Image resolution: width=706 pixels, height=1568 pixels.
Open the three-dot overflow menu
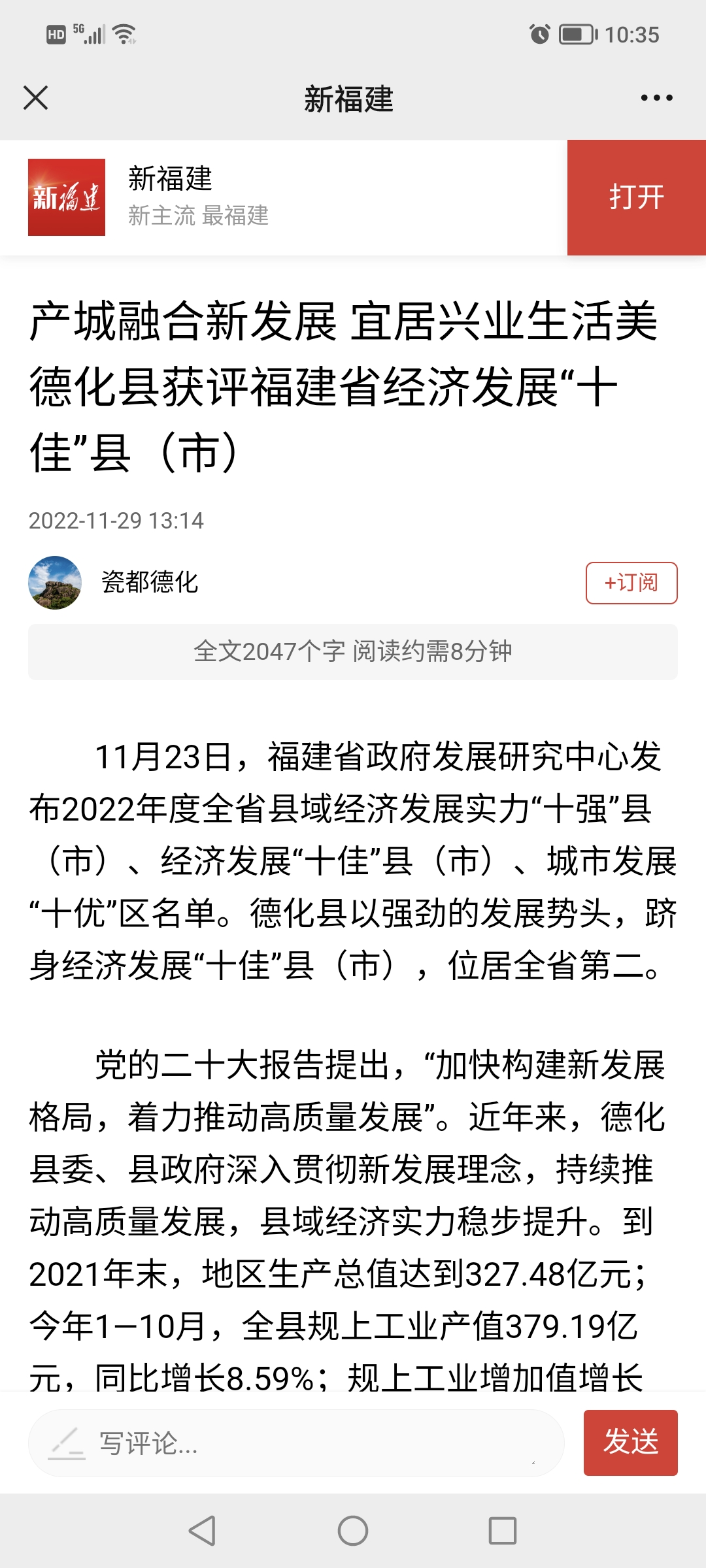(x=656, y=98)
